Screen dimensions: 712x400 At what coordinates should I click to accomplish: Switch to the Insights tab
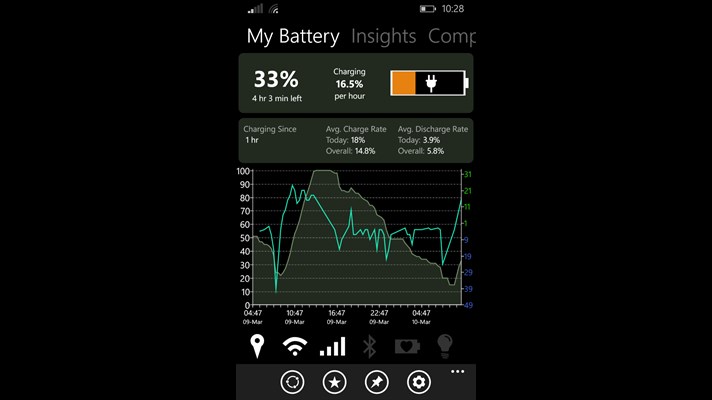(x=383, y=36)
